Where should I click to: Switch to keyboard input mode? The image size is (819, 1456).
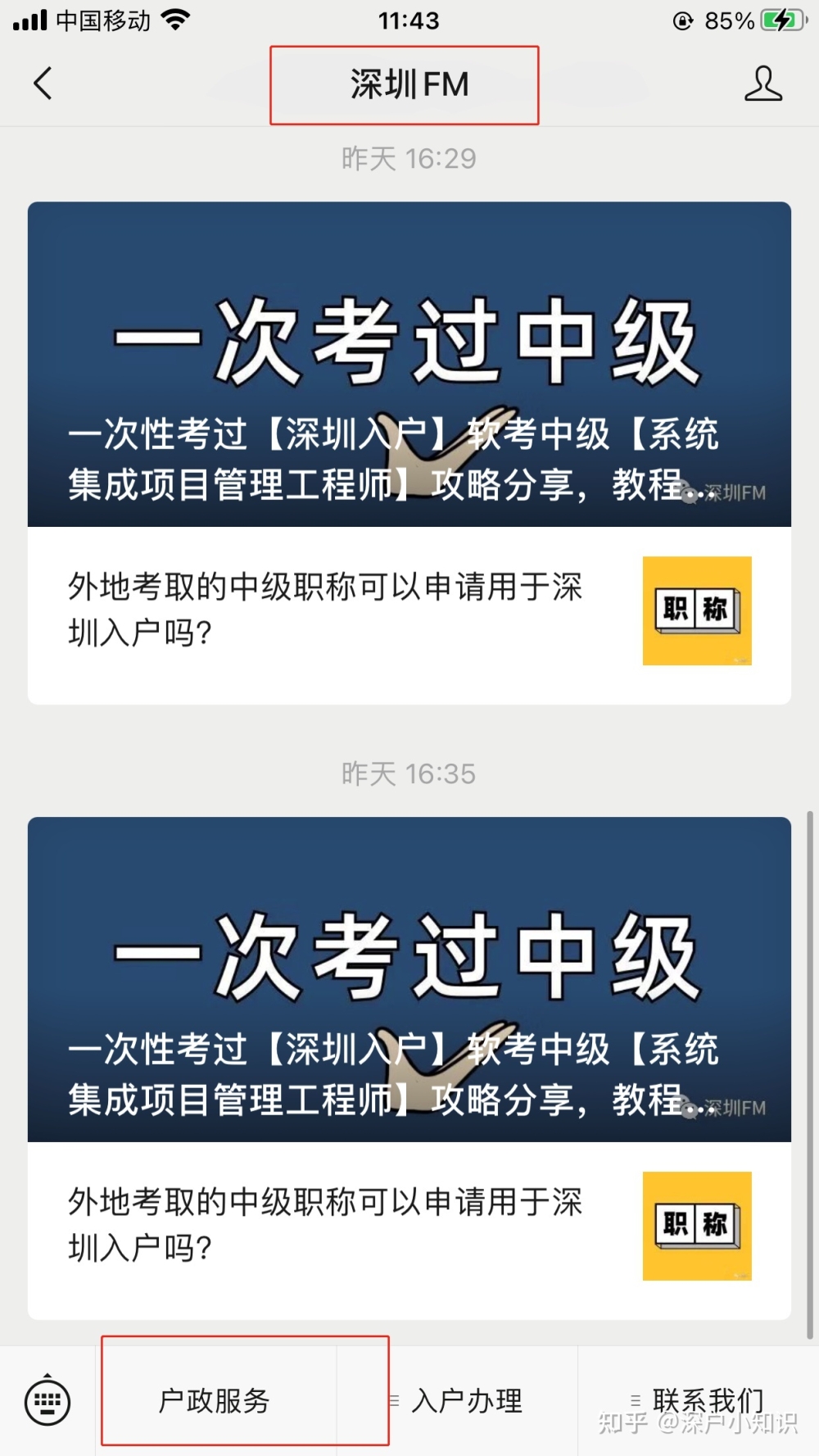click(48, 1401)
